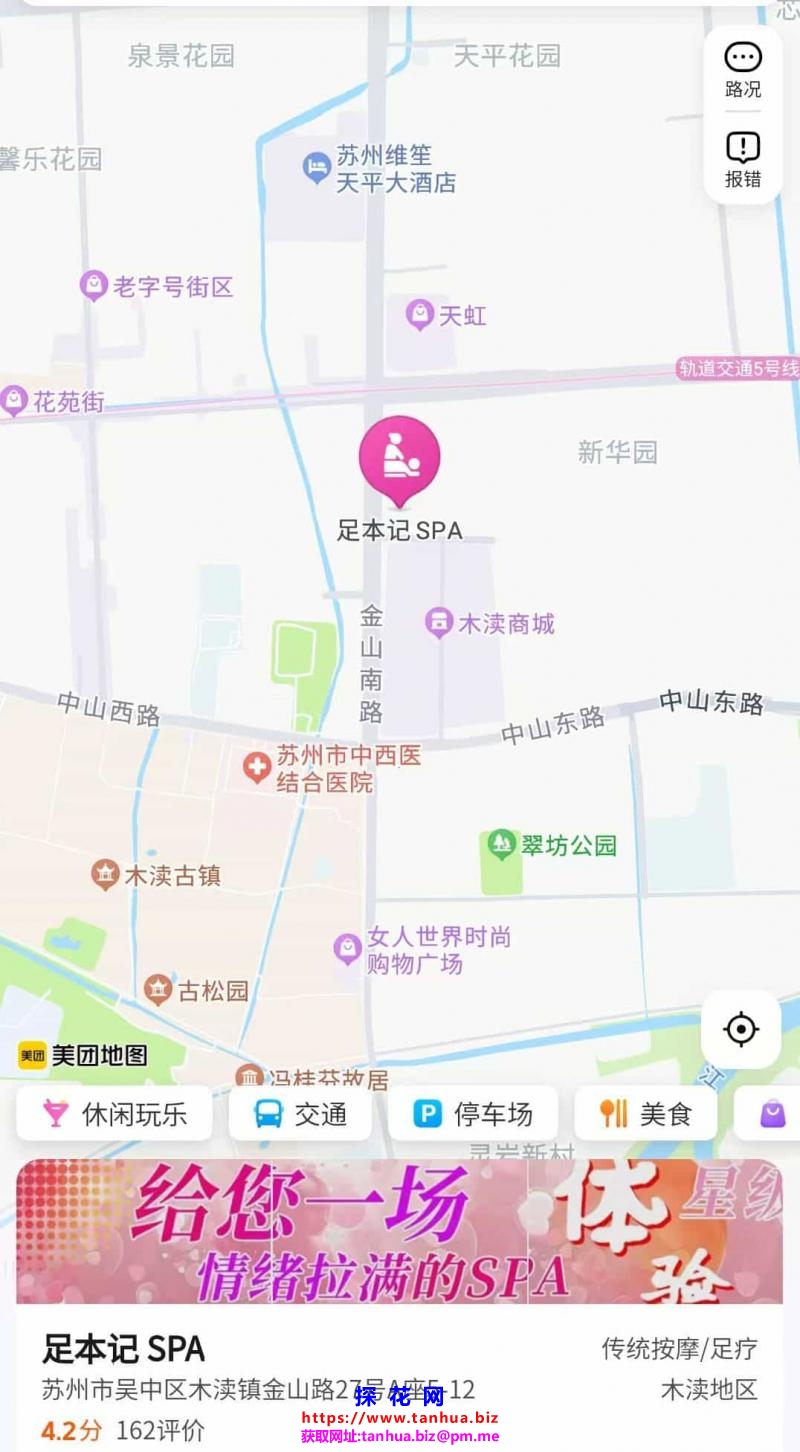Tap the 天虹 shopping marker
This screenshot has width=800, height=1452.
pos(420,315)
